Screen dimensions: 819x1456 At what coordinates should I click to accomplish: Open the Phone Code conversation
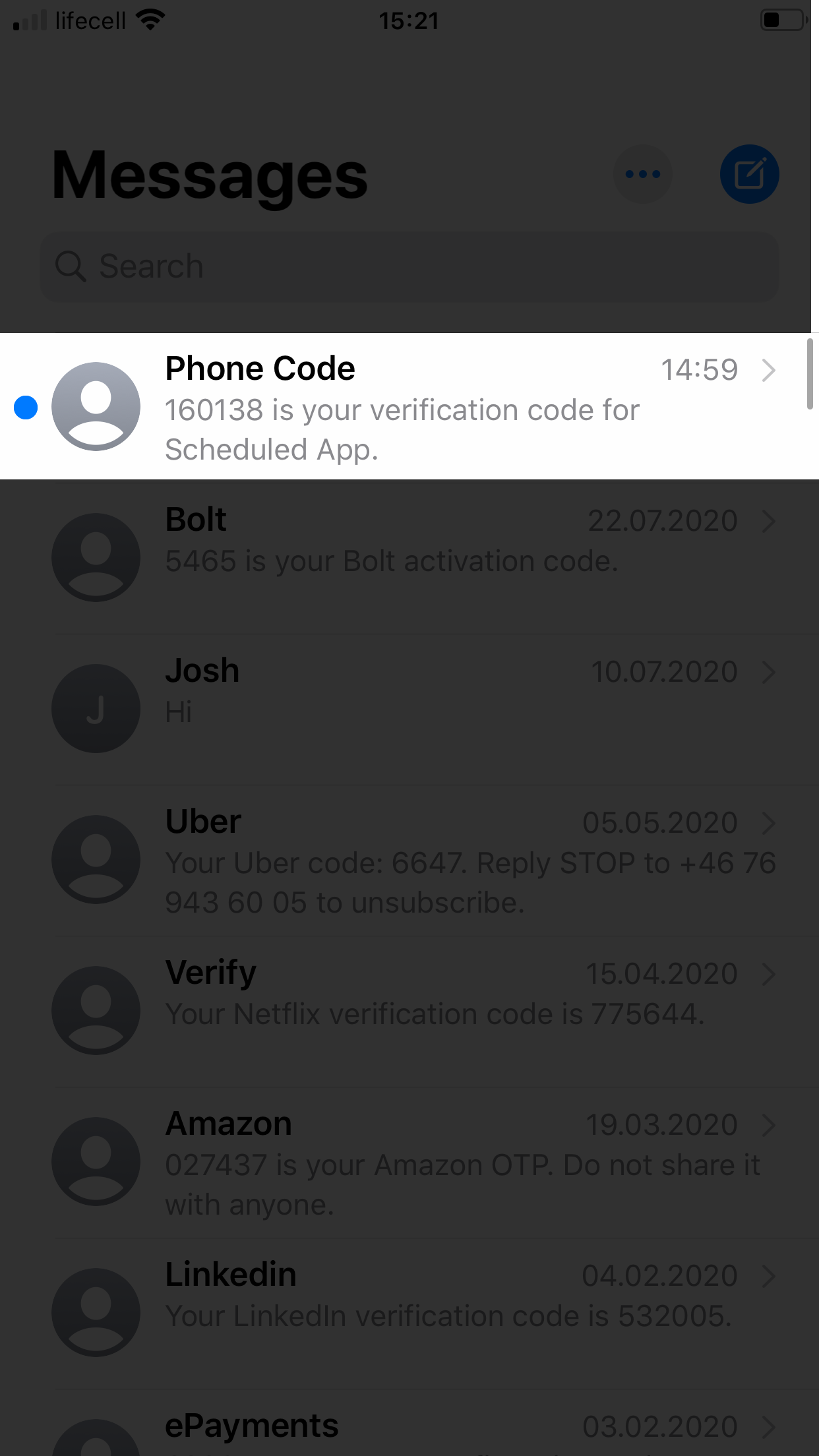coord(409,407)
